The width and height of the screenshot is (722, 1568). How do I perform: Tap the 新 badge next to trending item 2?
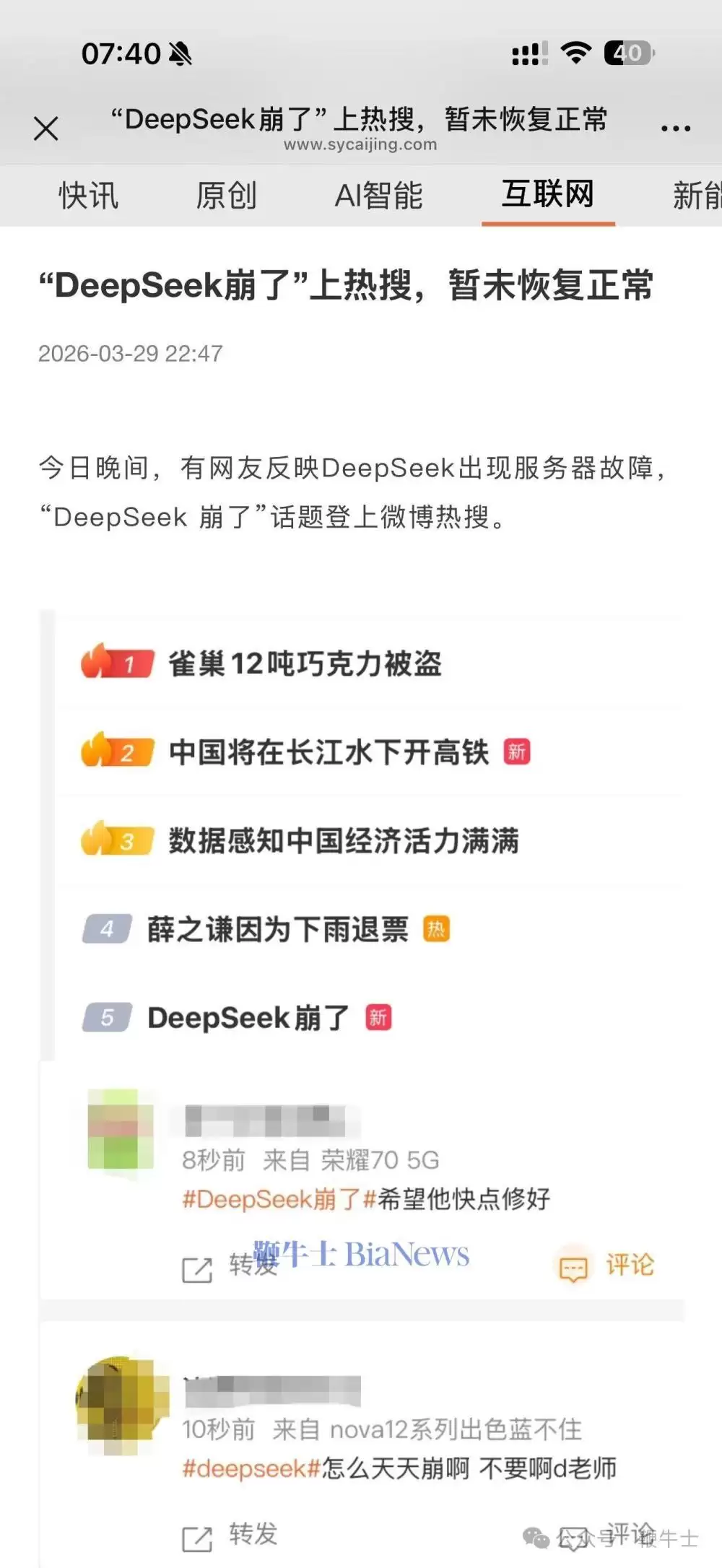click(515, 751)
